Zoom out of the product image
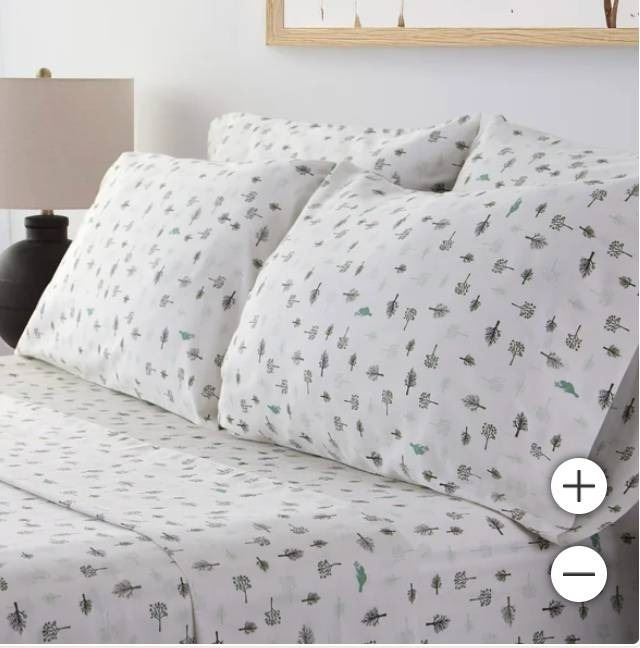 coord(578,574)
